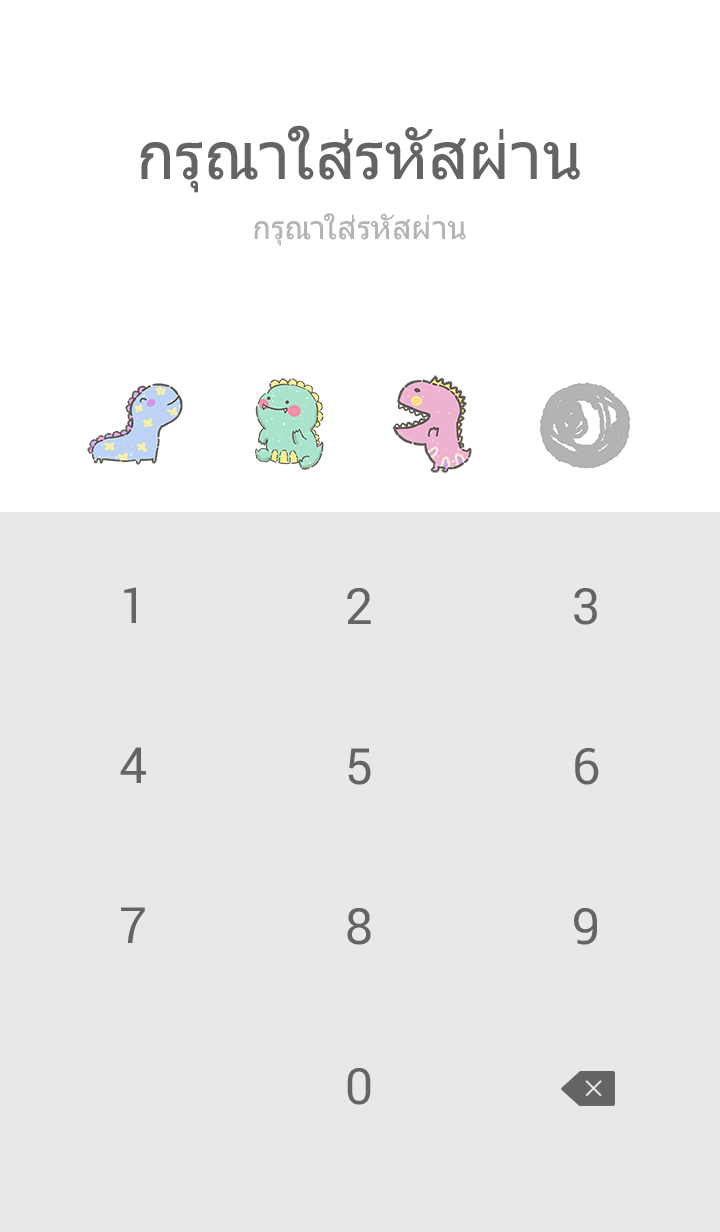Tap the 0 key
The image size is (720, 1232).
tap(359, 1087)
